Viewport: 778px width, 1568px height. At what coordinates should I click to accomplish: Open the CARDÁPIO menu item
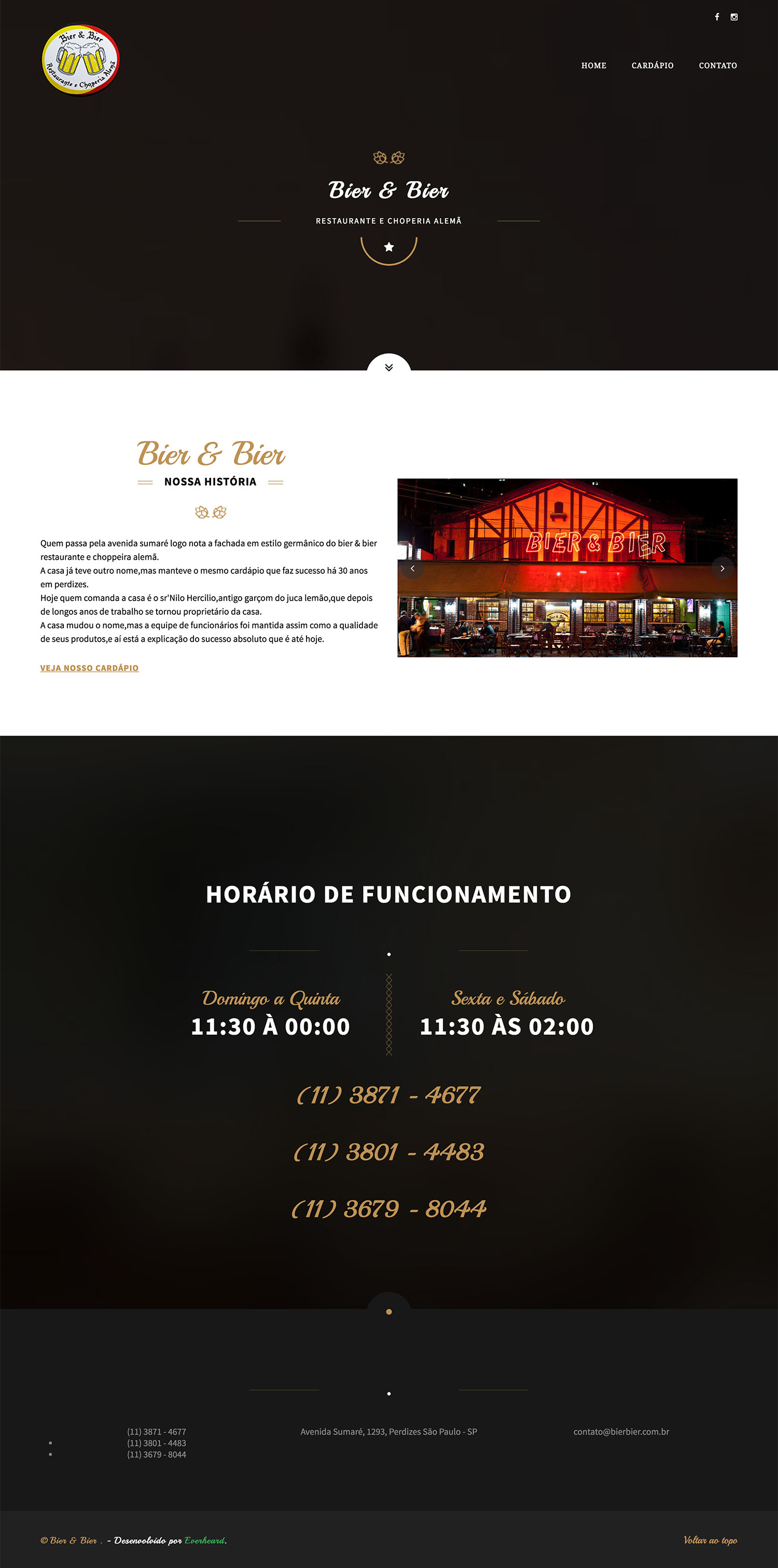[652, 65]
